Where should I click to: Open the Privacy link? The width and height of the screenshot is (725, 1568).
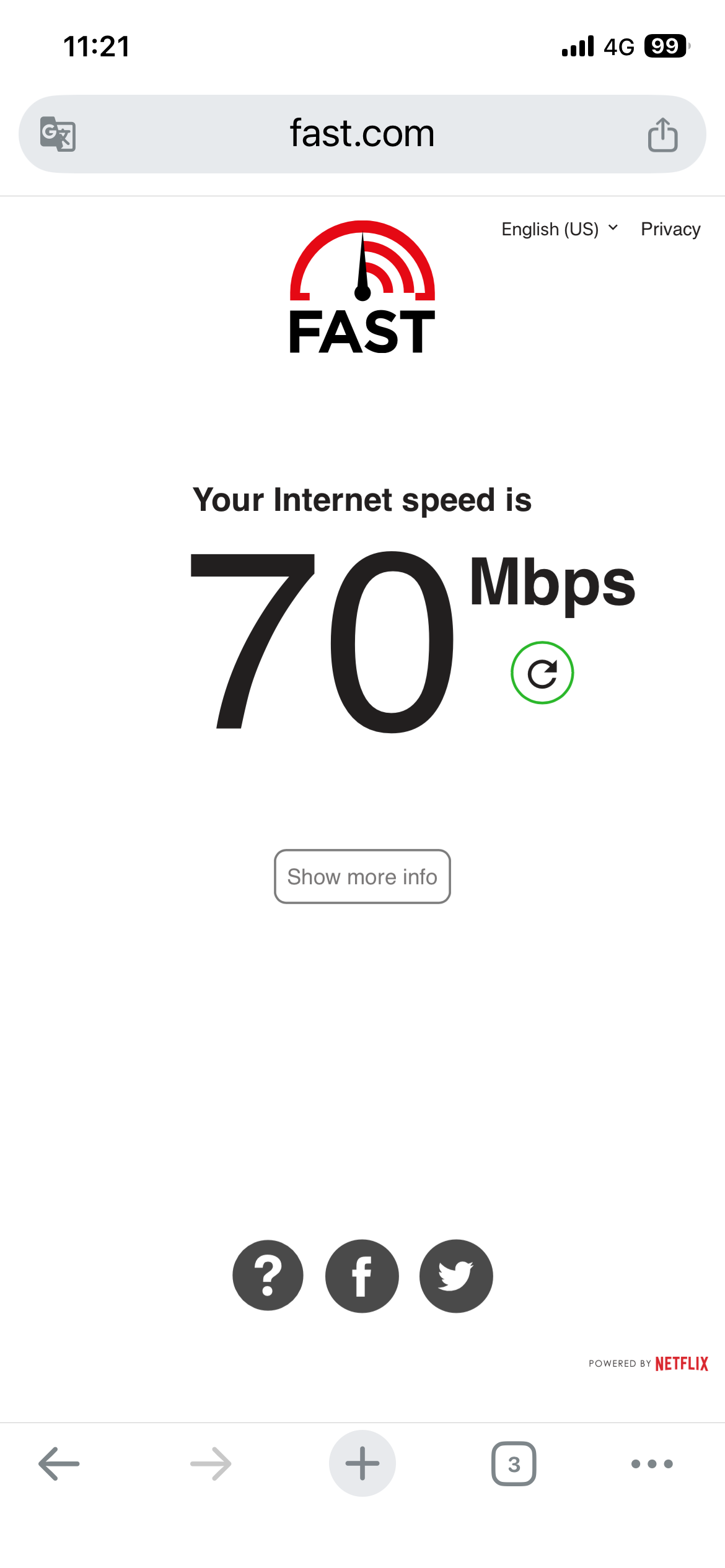670,229
